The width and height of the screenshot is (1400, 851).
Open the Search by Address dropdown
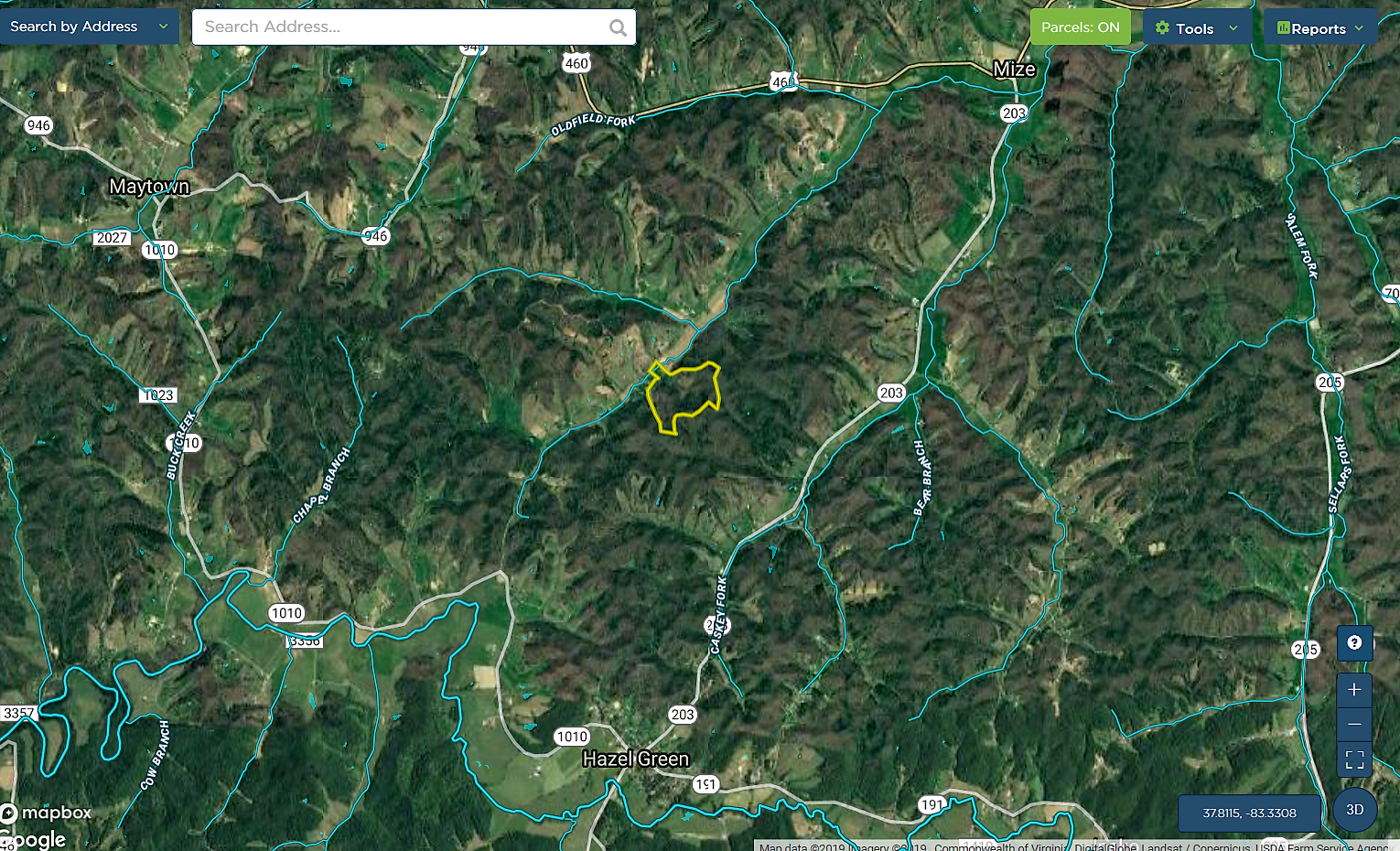(89, 27)
